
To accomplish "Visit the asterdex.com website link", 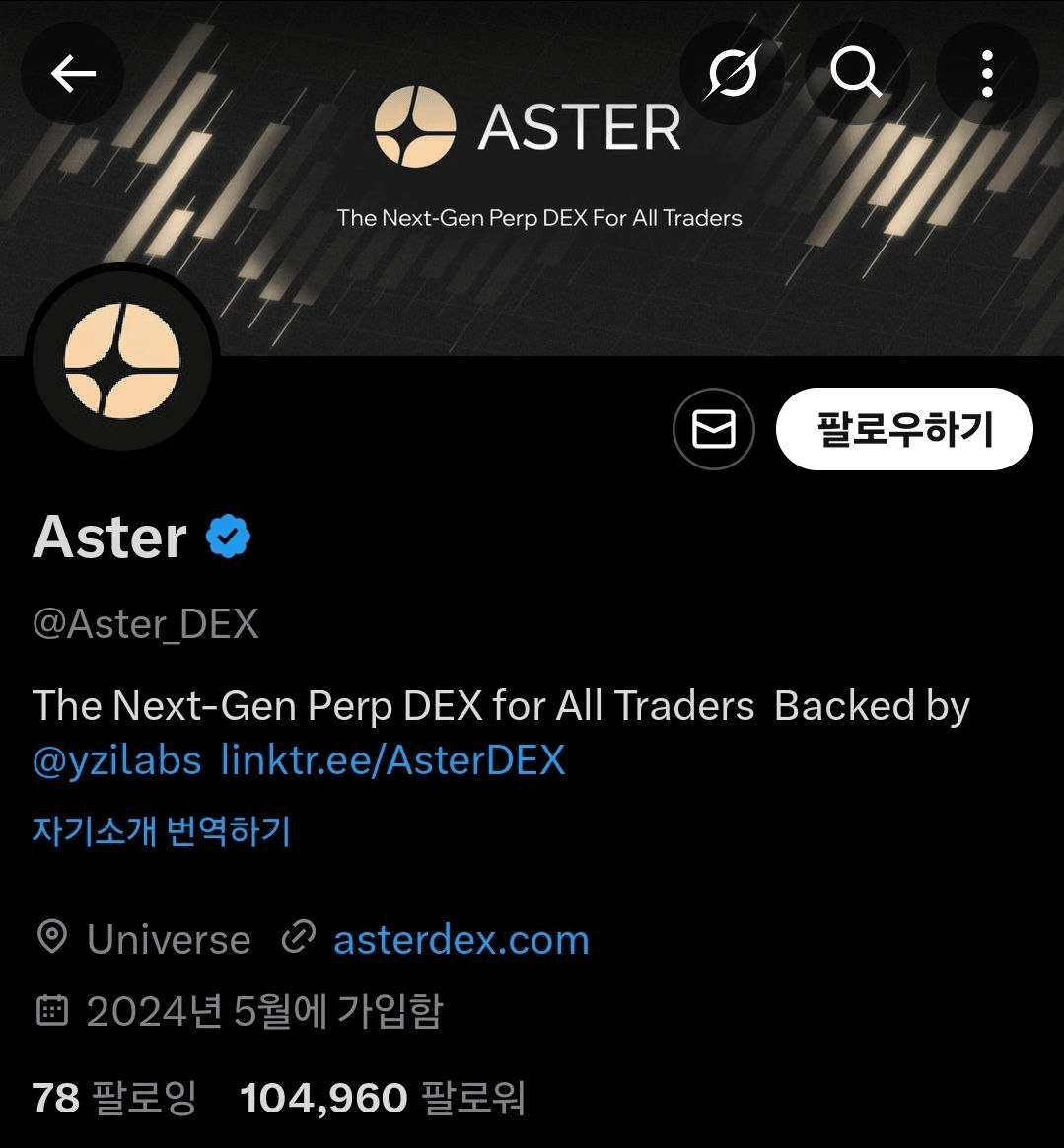I will (461, 940).
